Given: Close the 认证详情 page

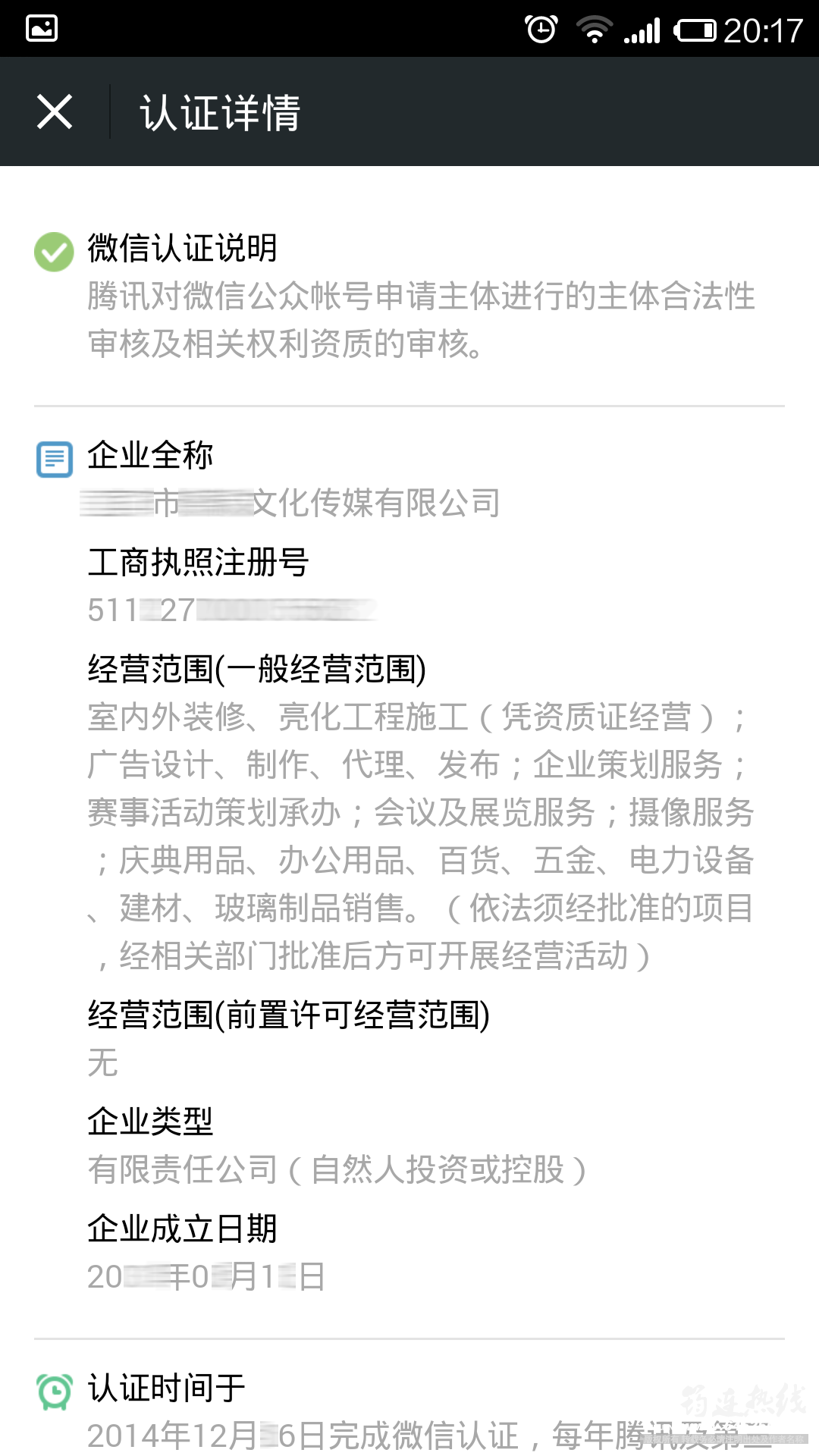Looking at the screenshot, I should click(55, 112).
